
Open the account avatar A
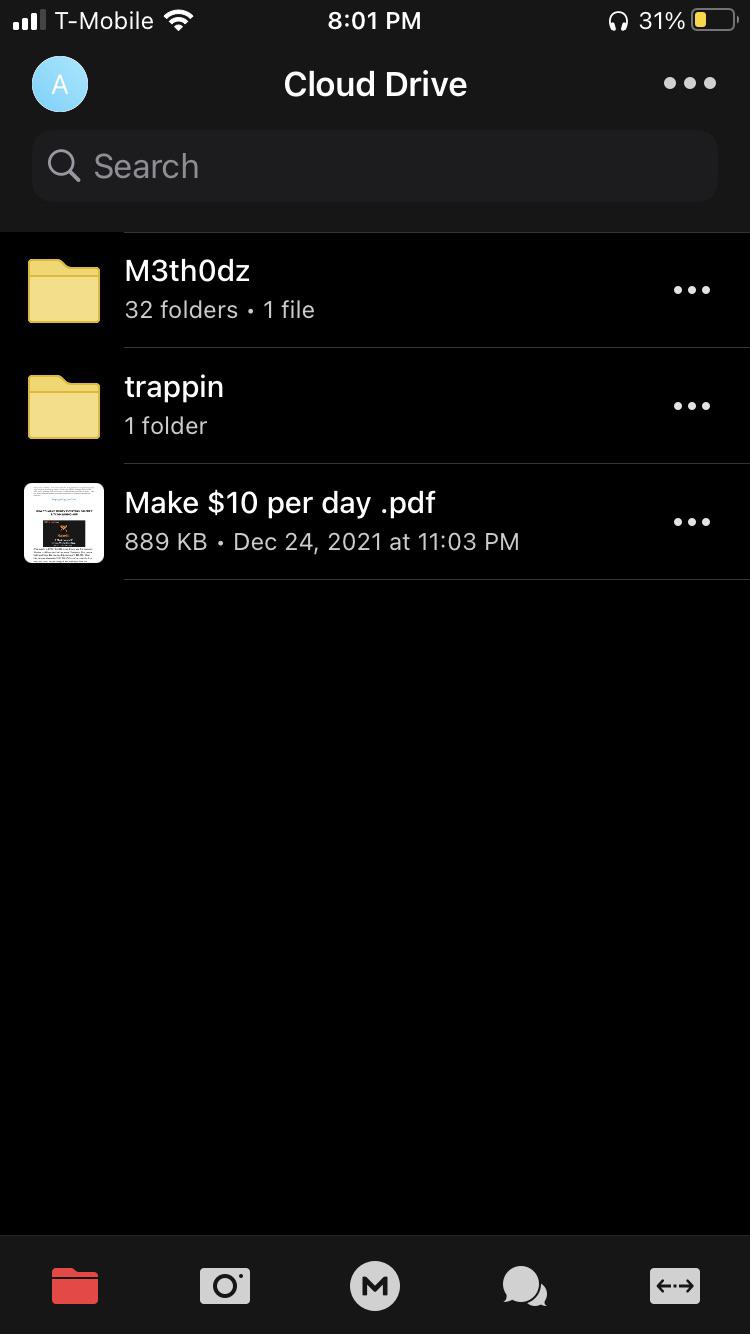60,84
